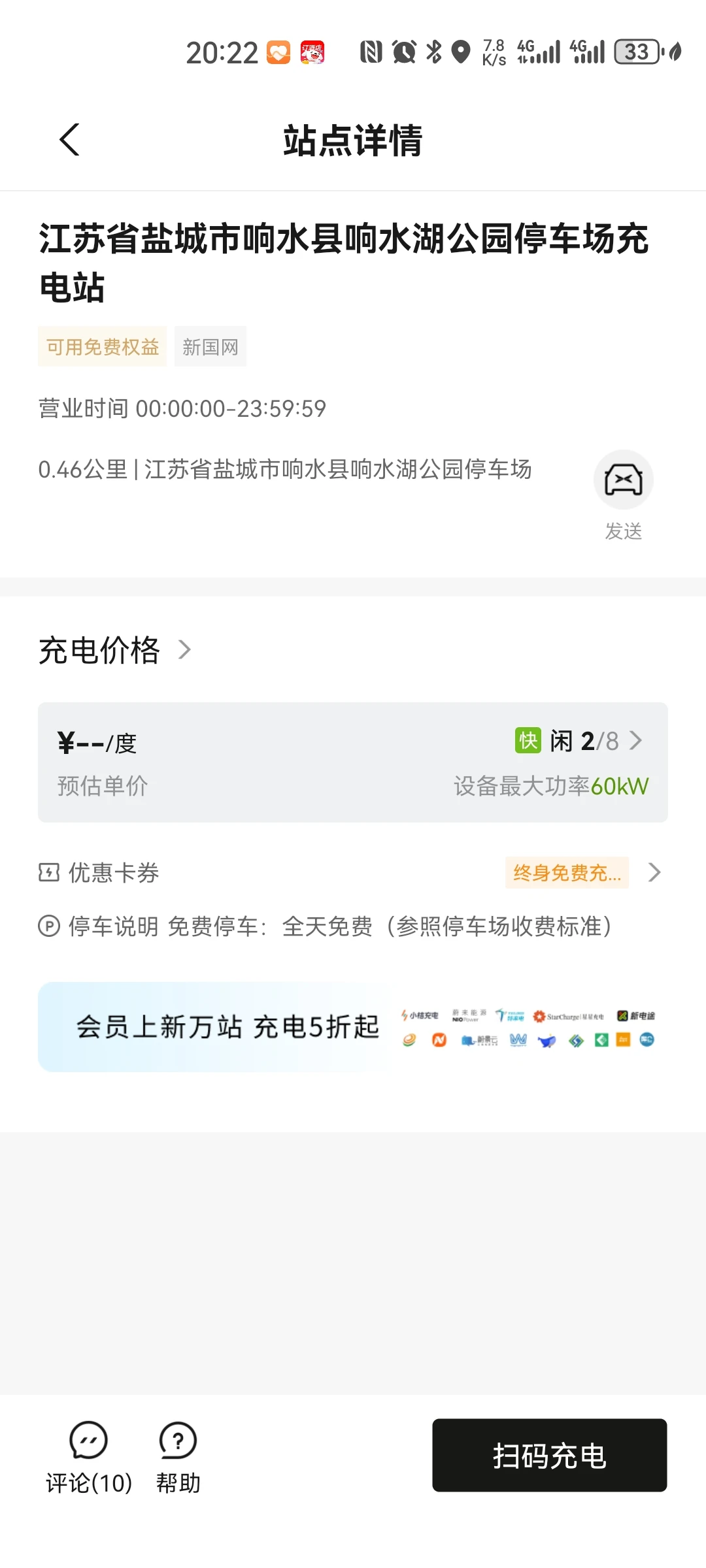Viewport: 706px width, 1568px height.
Task: Tap the 可用免费权益 tag
Action: click(102, 346)
